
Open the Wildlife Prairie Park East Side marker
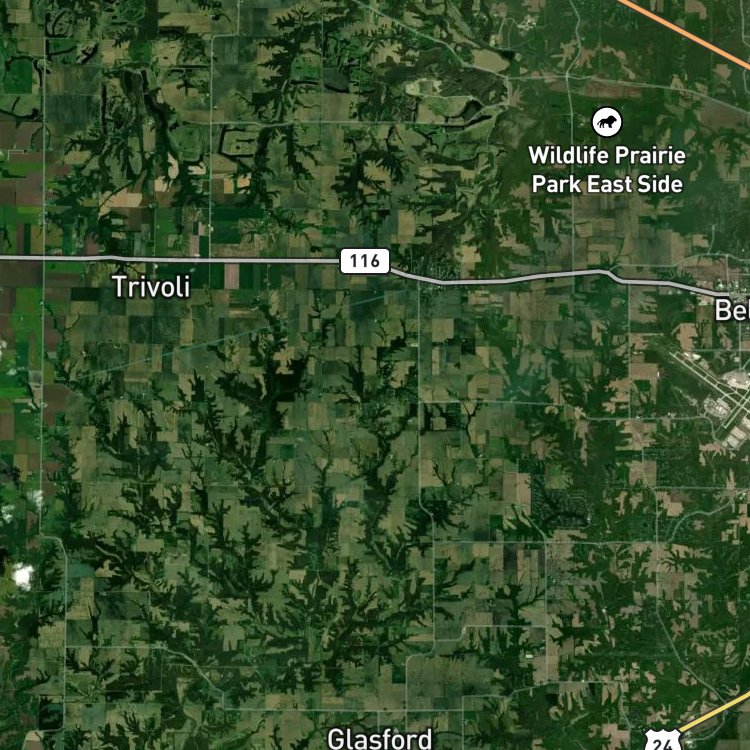tap(607, 122)
